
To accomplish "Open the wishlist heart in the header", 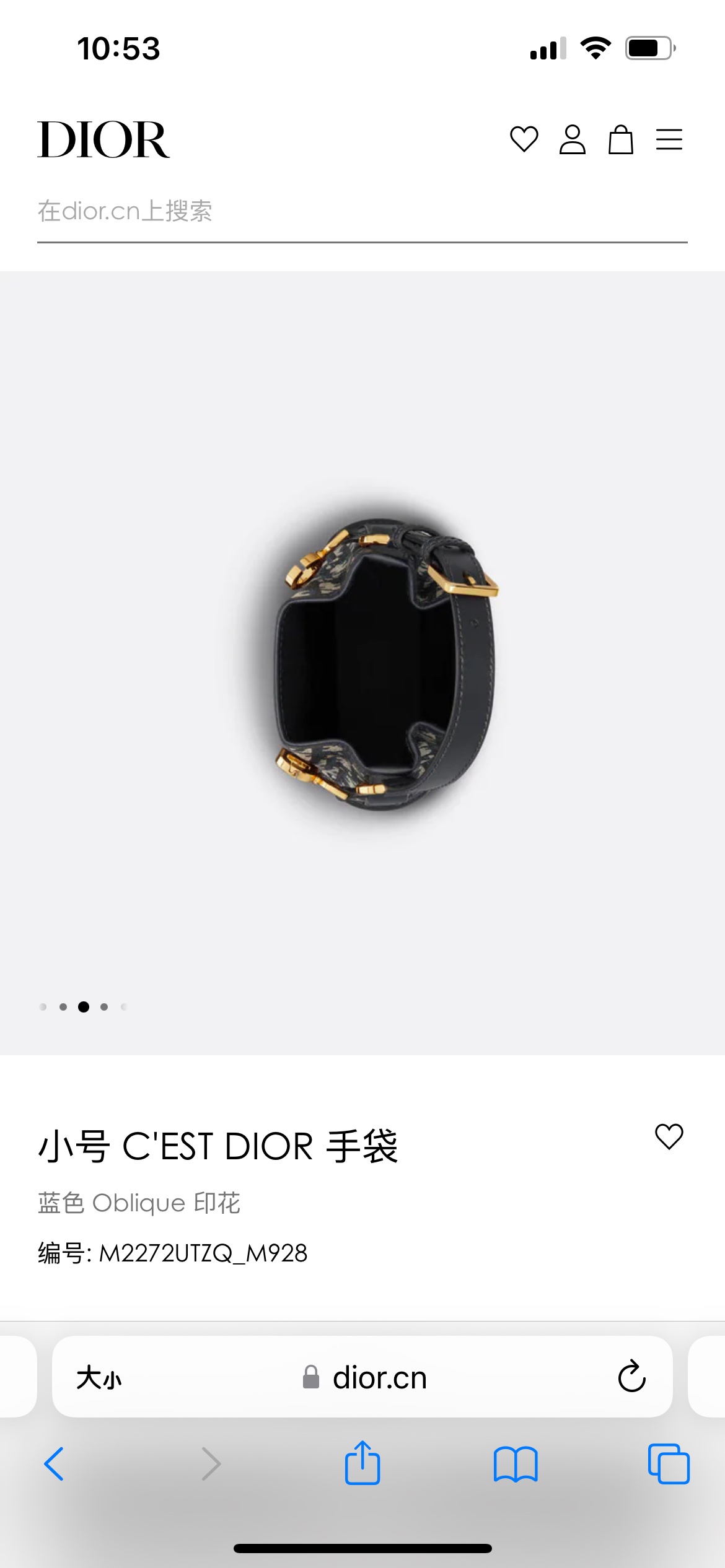I will click(524, 139).
